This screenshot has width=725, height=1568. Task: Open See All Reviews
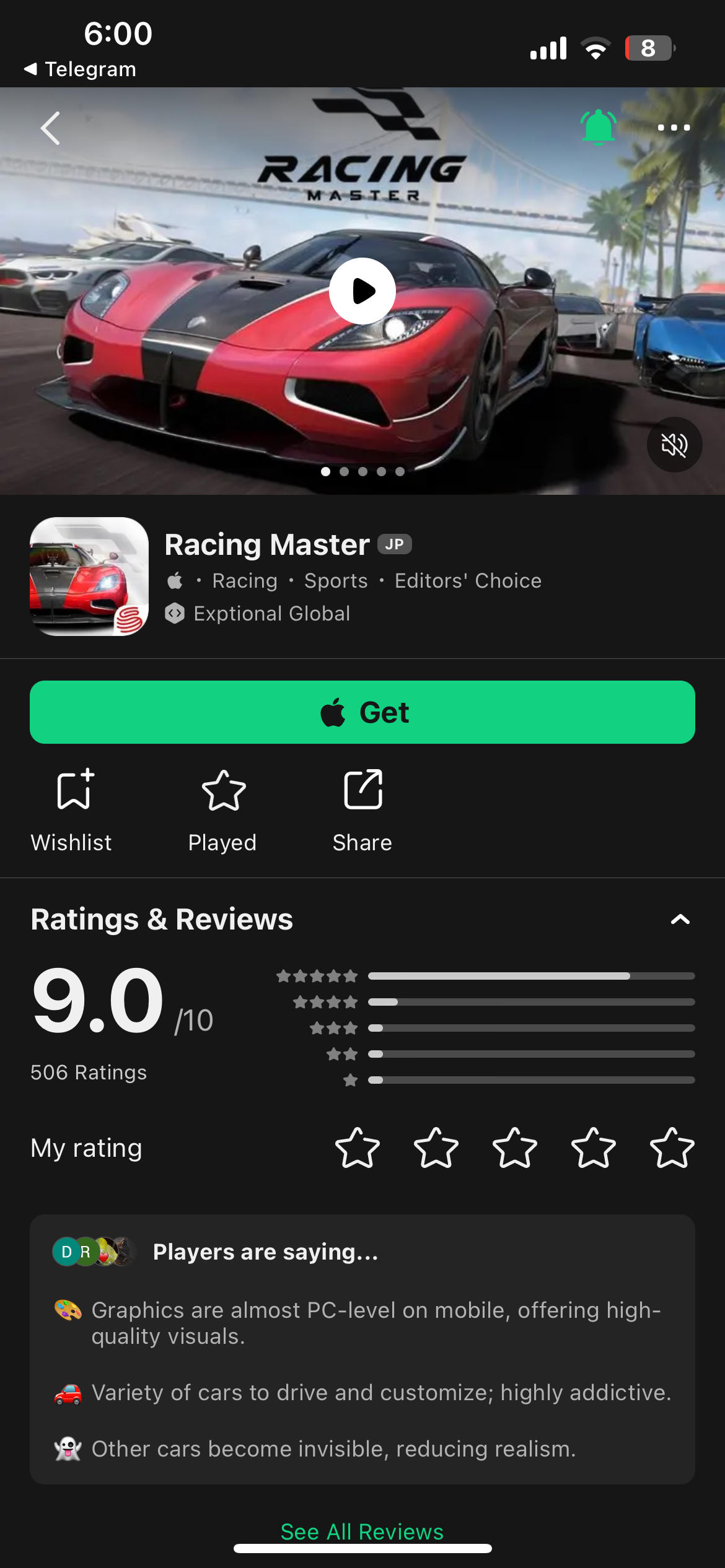362,1531
